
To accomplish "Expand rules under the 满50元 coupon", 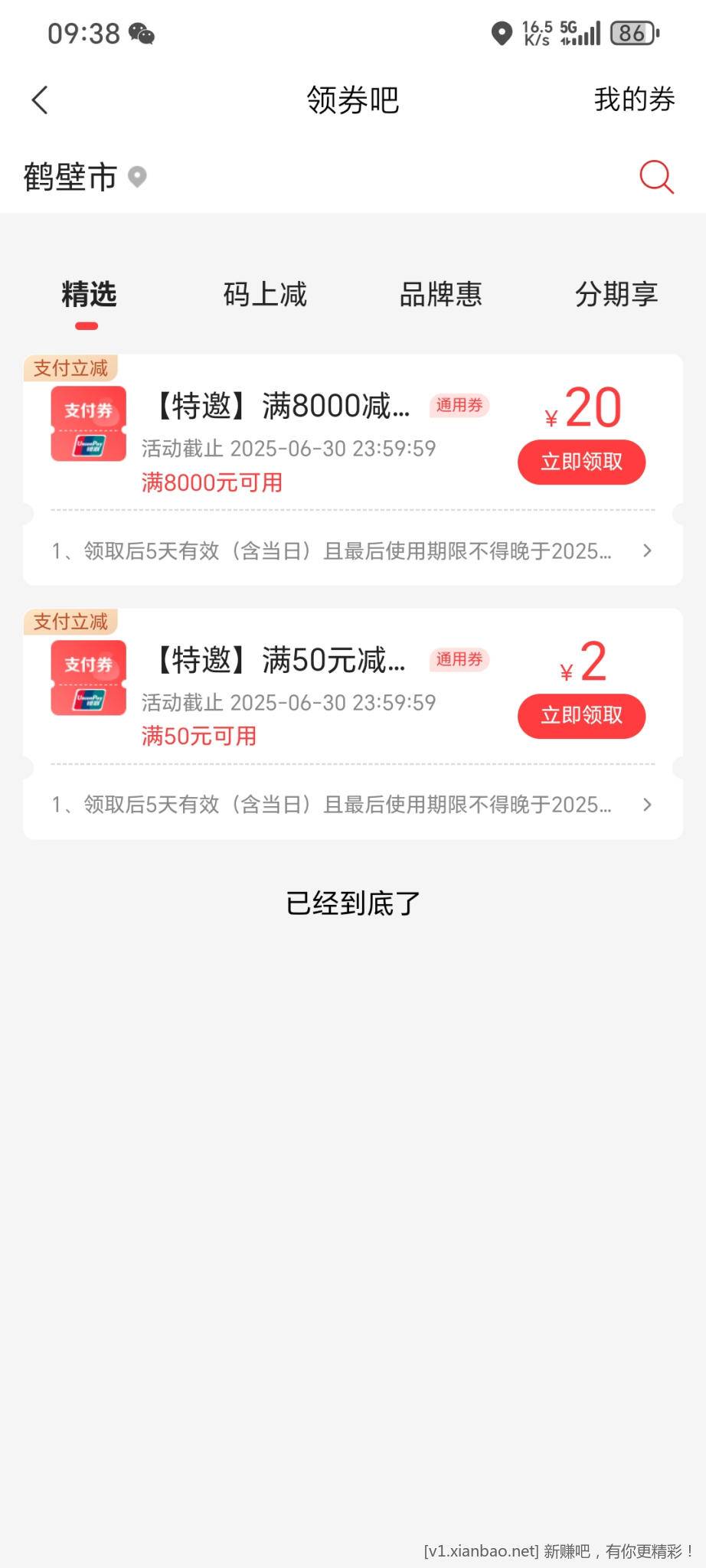I will tap(352, 805).
